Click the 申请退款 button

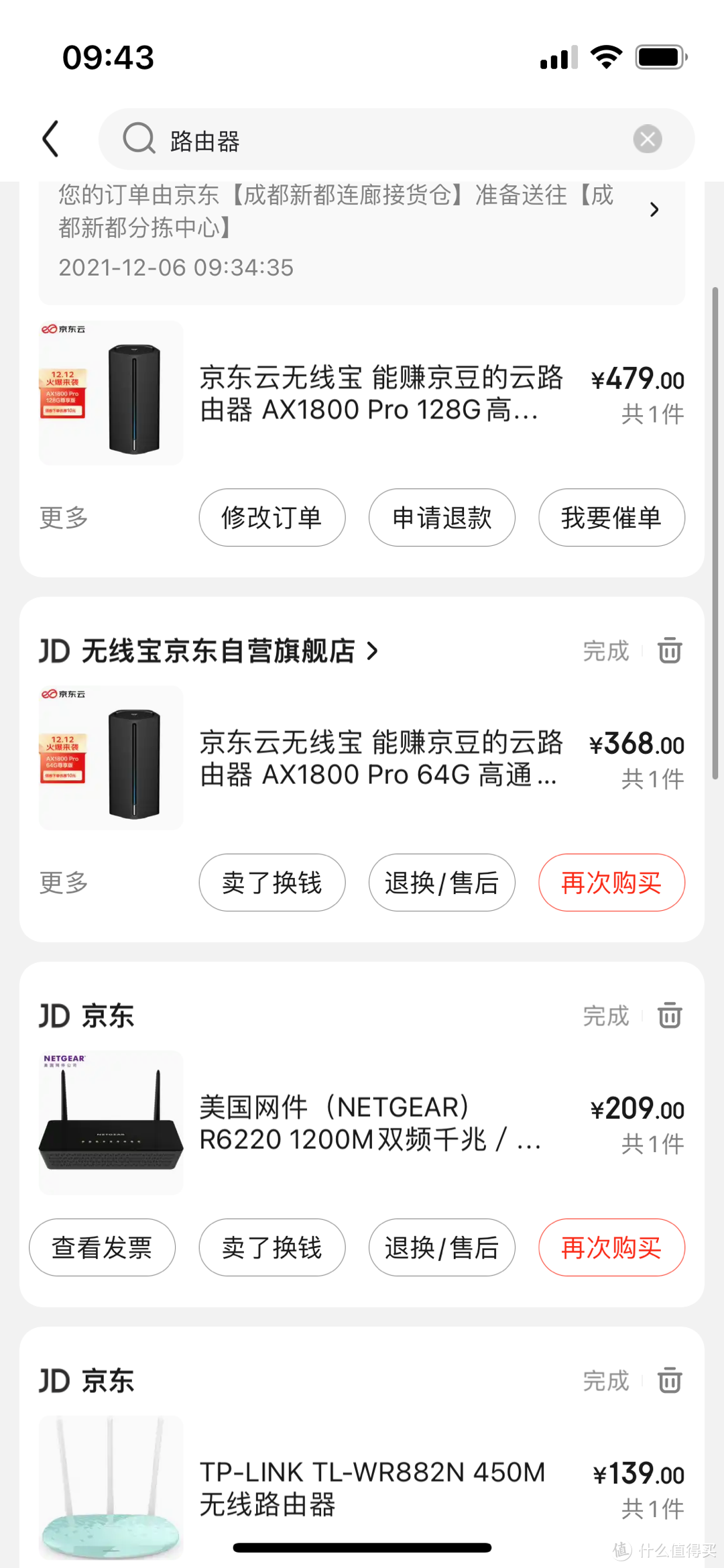(x=441, y=518)
